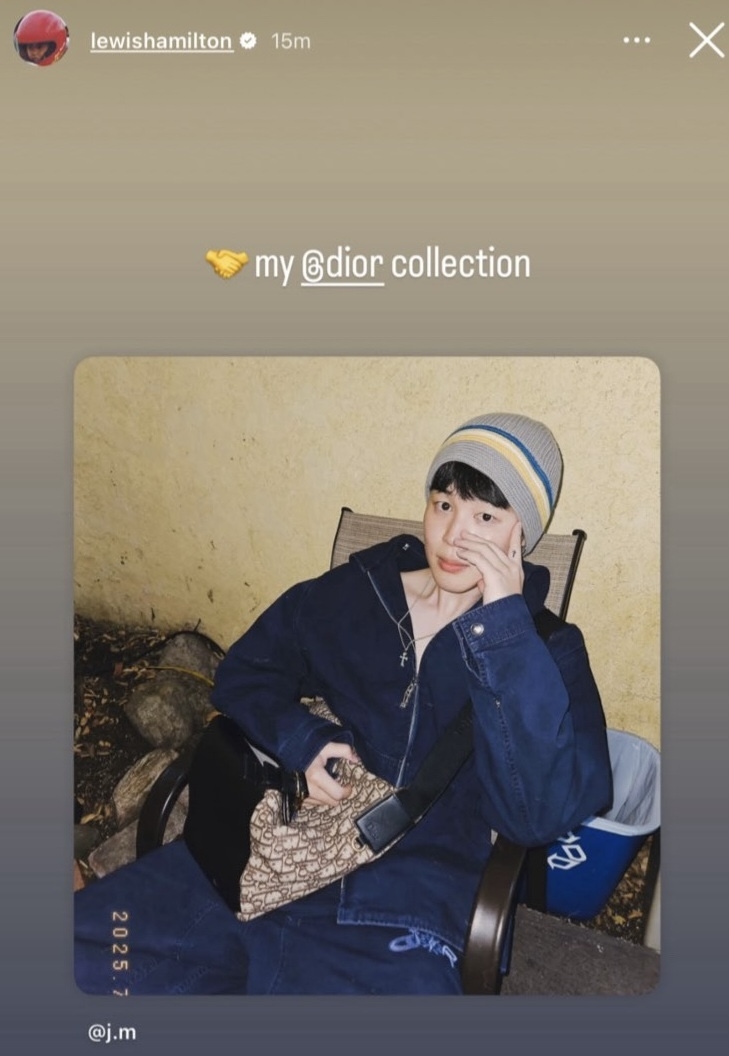Tap the lewishamilton username
Screen dimensions: 729x1056
coord(161,41)
